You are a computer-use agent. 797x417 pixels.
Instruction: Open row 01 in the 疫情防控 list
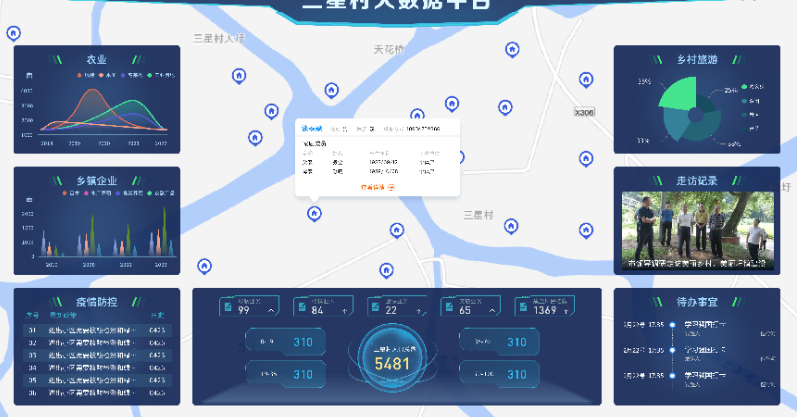click(96, 329)
